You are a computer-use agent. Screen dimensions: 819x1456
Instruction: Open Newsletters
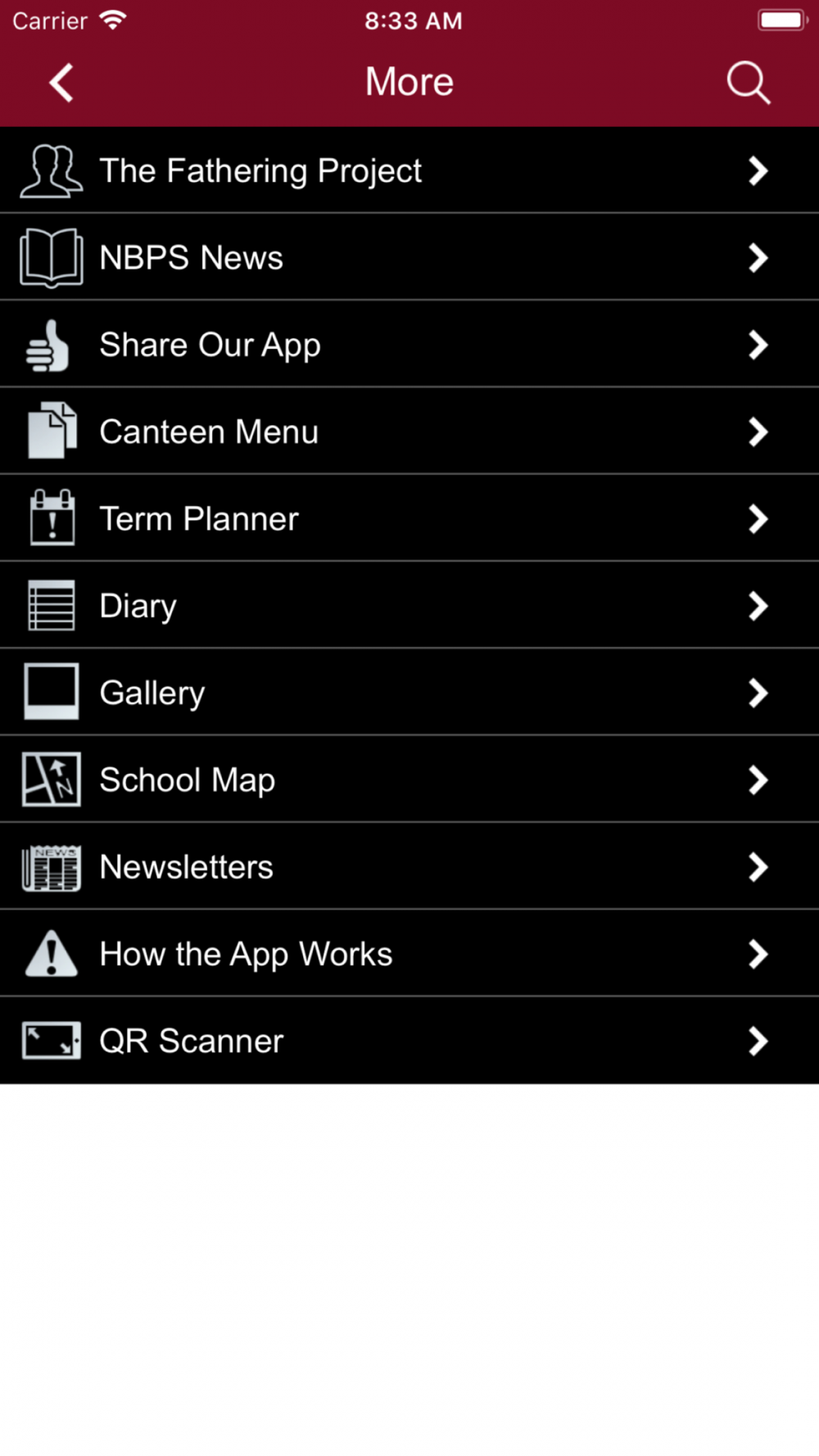pyautogui.click(x=409, y=866)
